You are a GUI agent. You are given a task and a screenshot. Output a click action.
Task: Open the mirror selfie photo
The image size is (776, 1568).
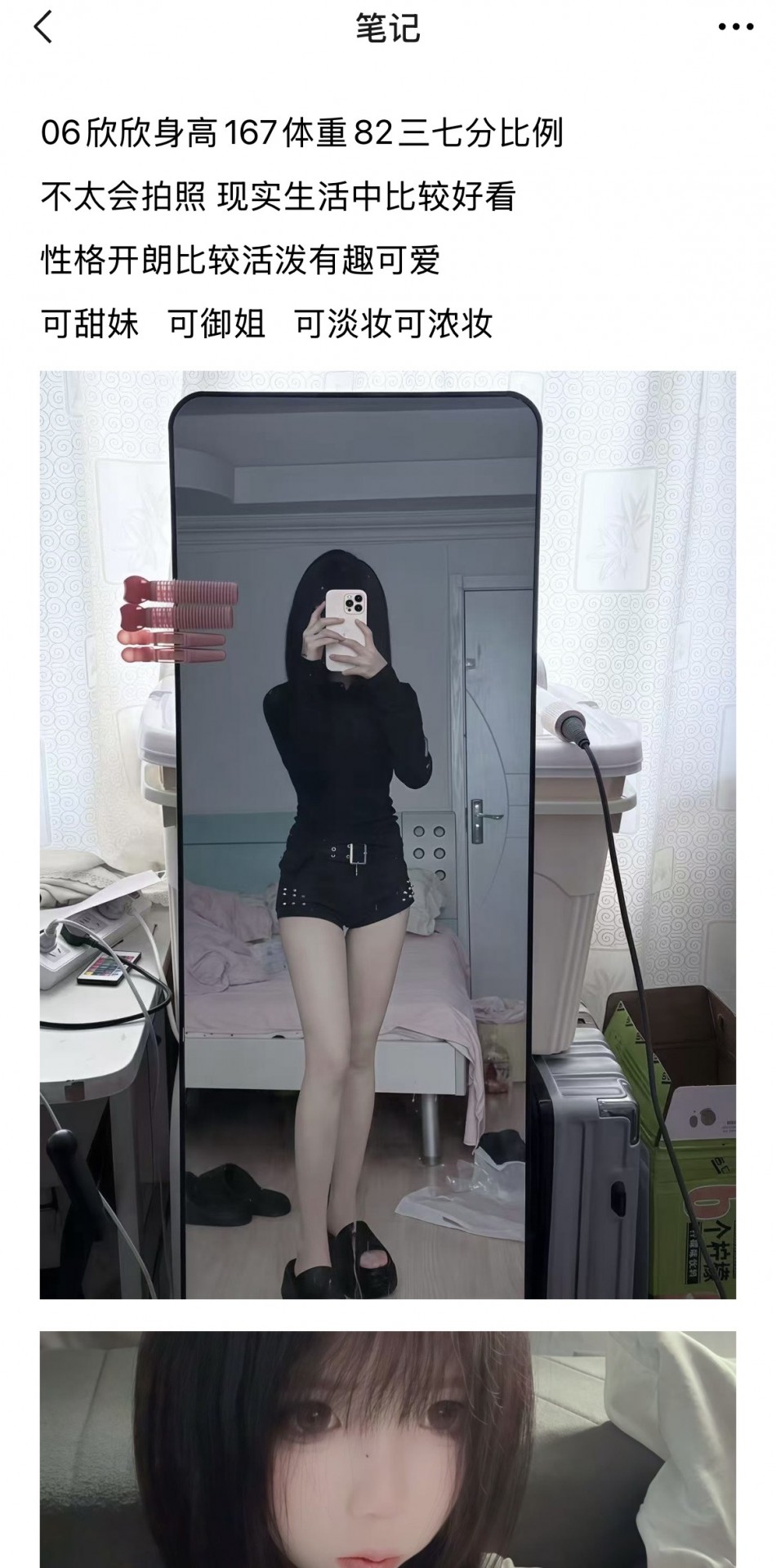click(x=388, y=833)
